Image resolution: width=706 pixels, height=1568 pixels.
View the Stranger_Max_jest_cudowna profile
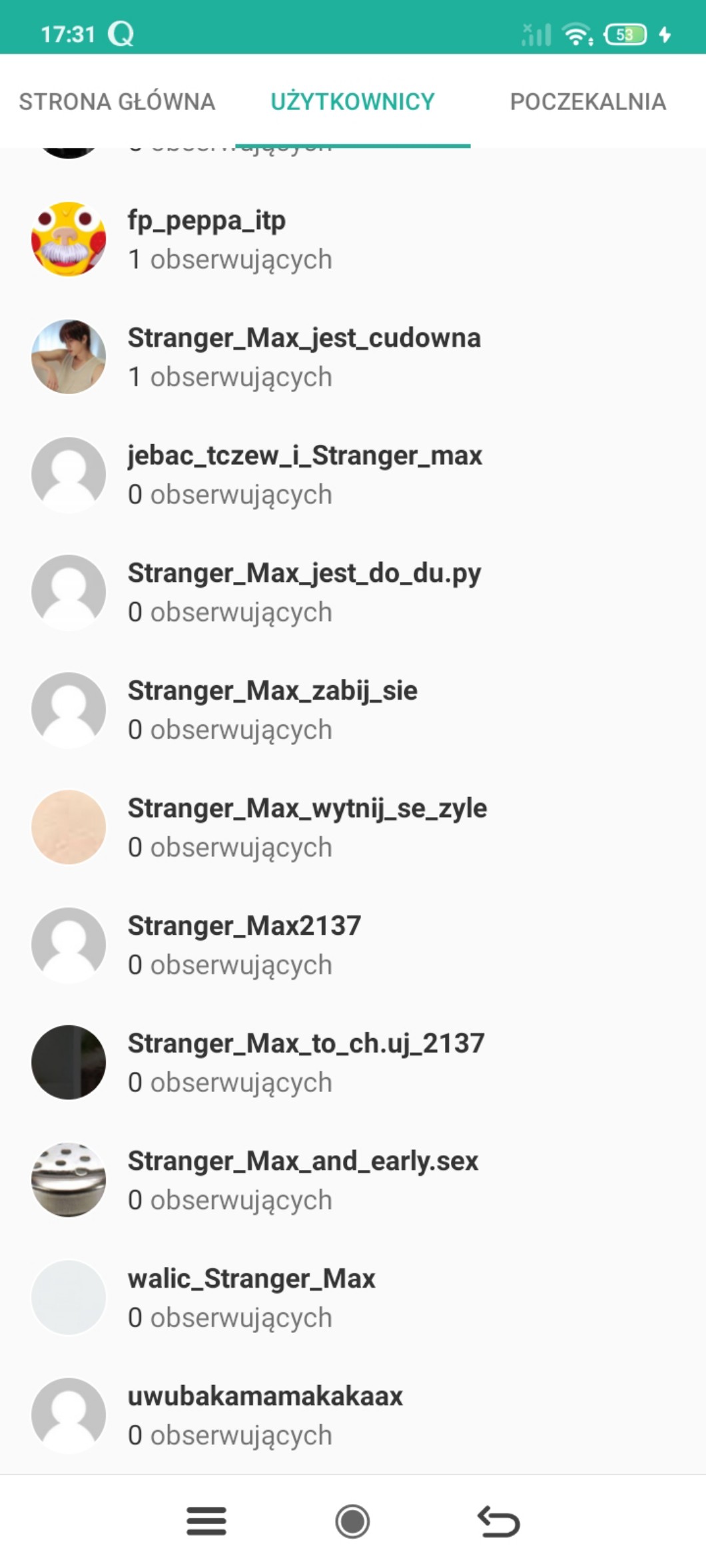(304, 357)
